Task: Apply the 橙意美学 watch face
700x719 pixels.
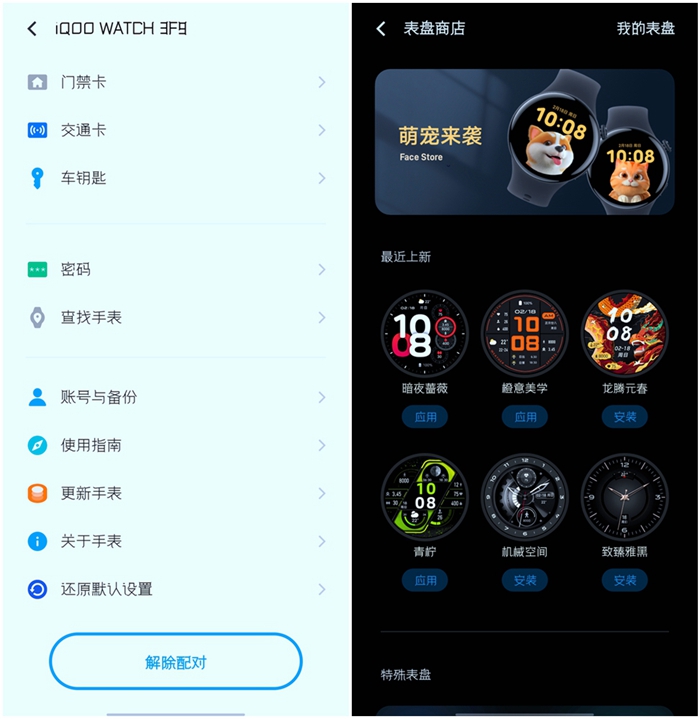Action: pos(525,417)
